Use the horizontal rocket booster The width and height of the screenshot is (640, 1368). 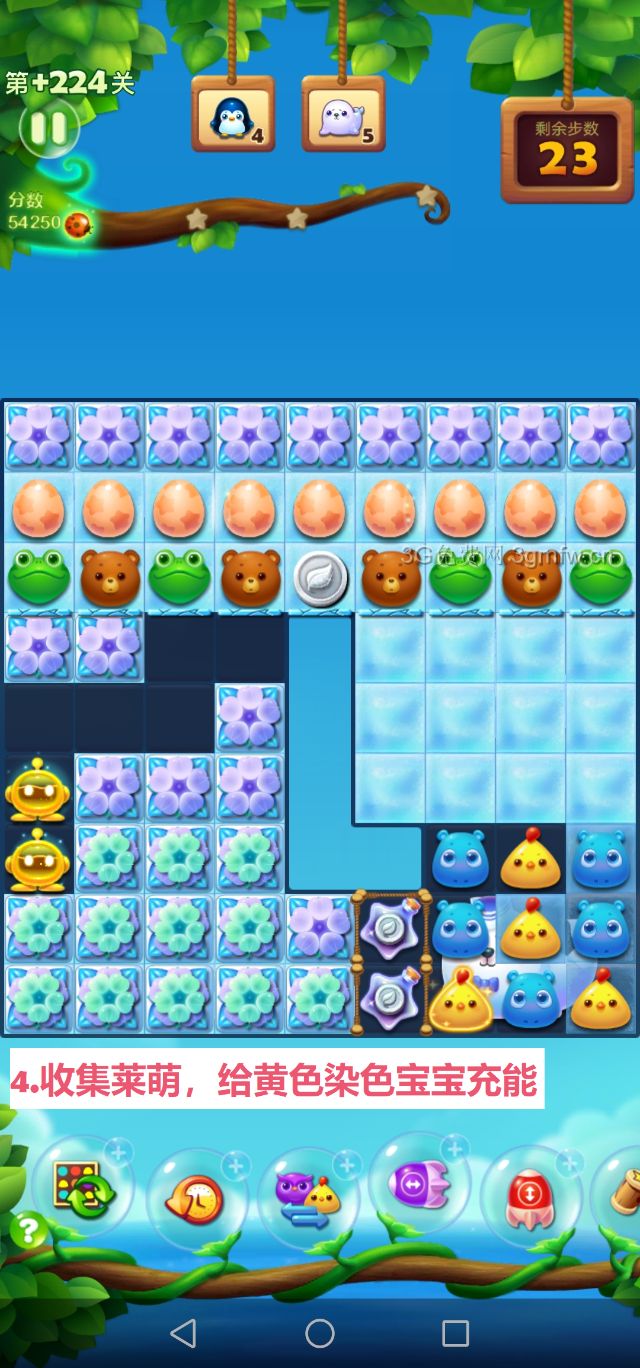tap(419, 1185)
